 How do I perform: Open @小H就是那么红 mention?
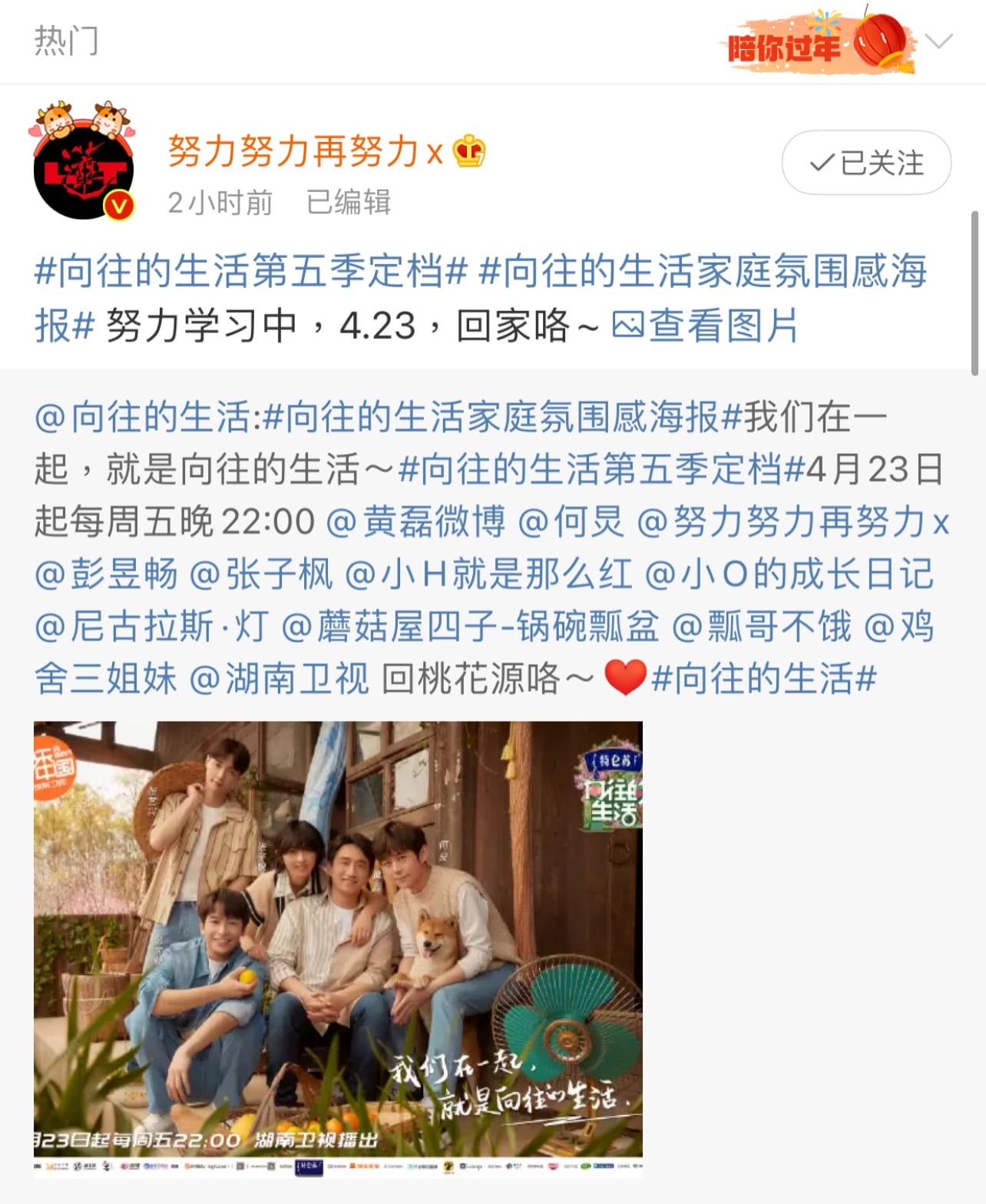[488, 574]
